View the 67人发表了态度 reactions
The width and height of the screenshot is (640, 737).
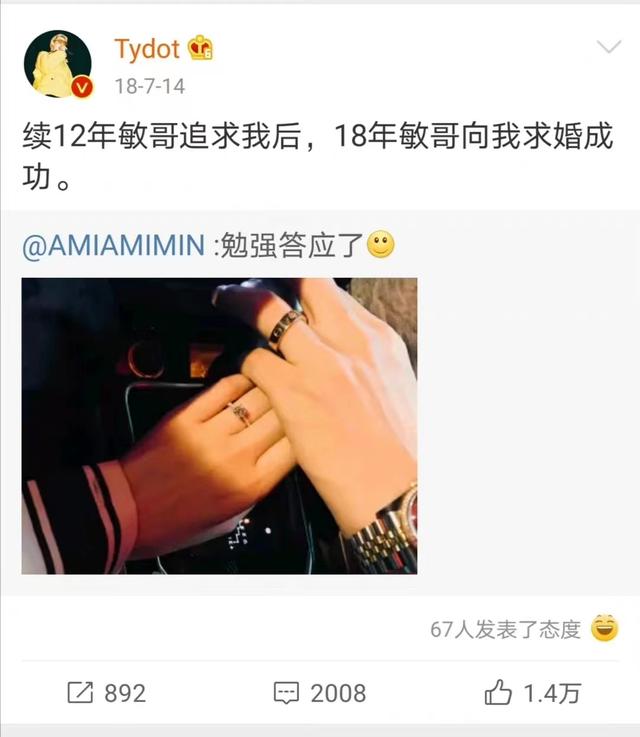[x=505, y=629]
